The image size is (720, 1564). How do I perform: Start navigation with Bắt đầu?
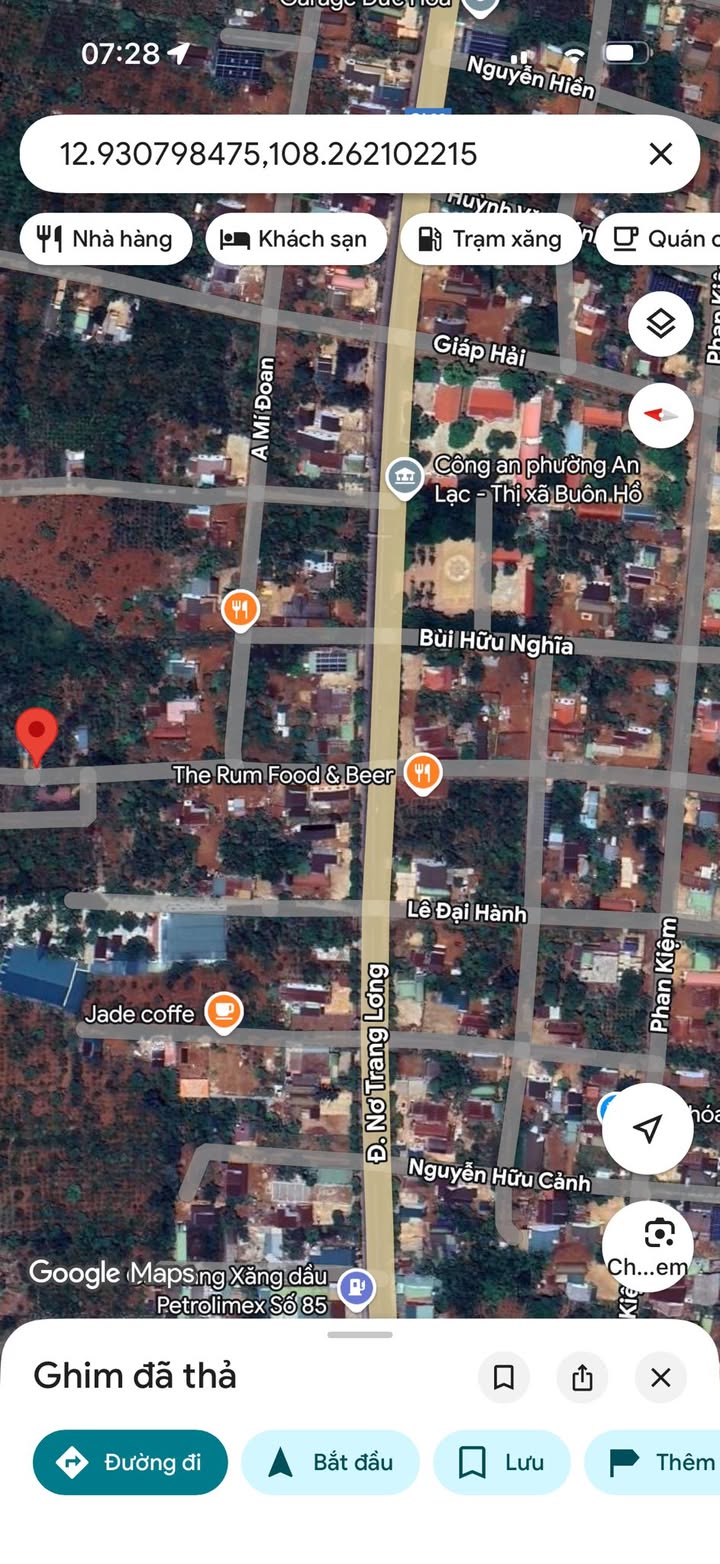click(x=330, y=1462)
